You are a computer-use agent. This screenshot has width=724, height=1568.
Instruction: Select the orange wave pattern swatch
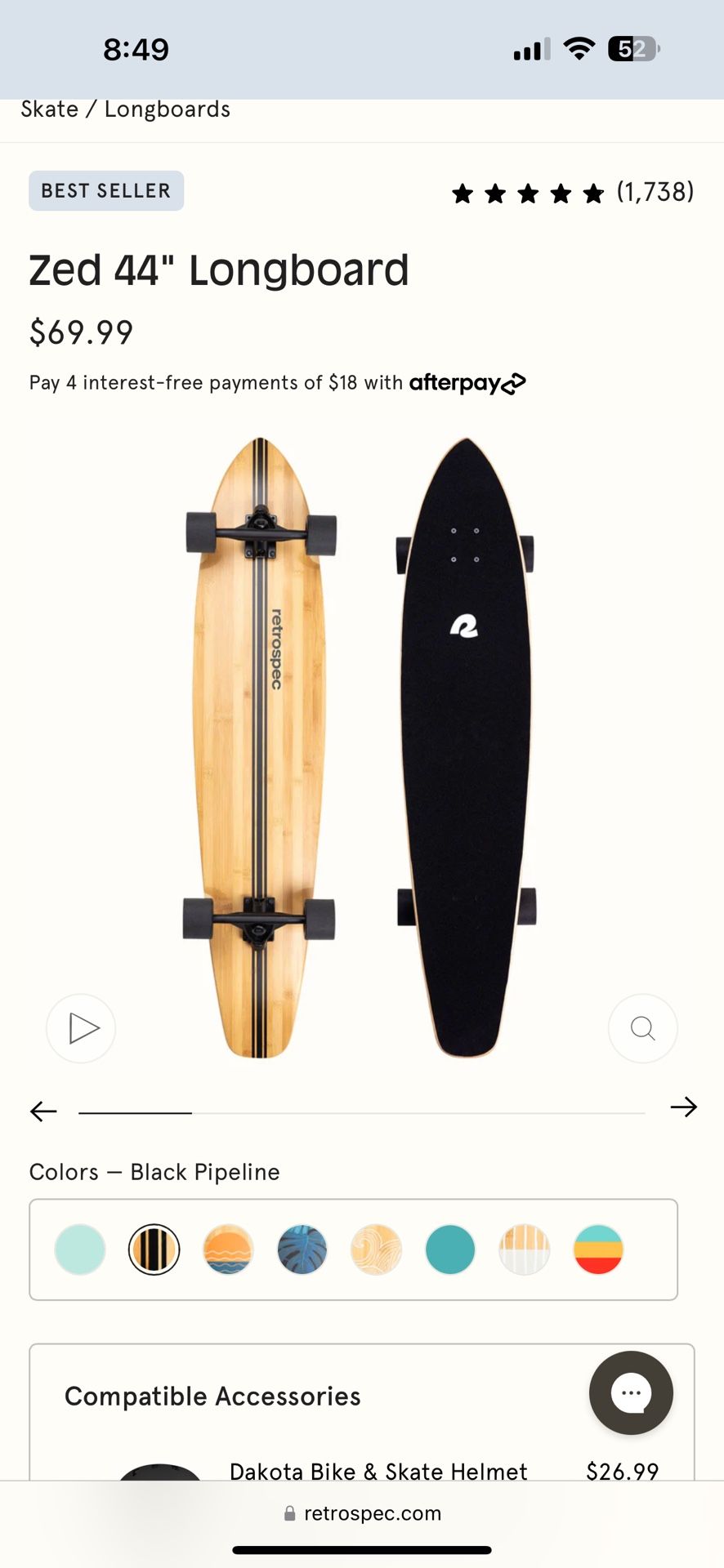pyautogui.click(x=228, y=1249)
